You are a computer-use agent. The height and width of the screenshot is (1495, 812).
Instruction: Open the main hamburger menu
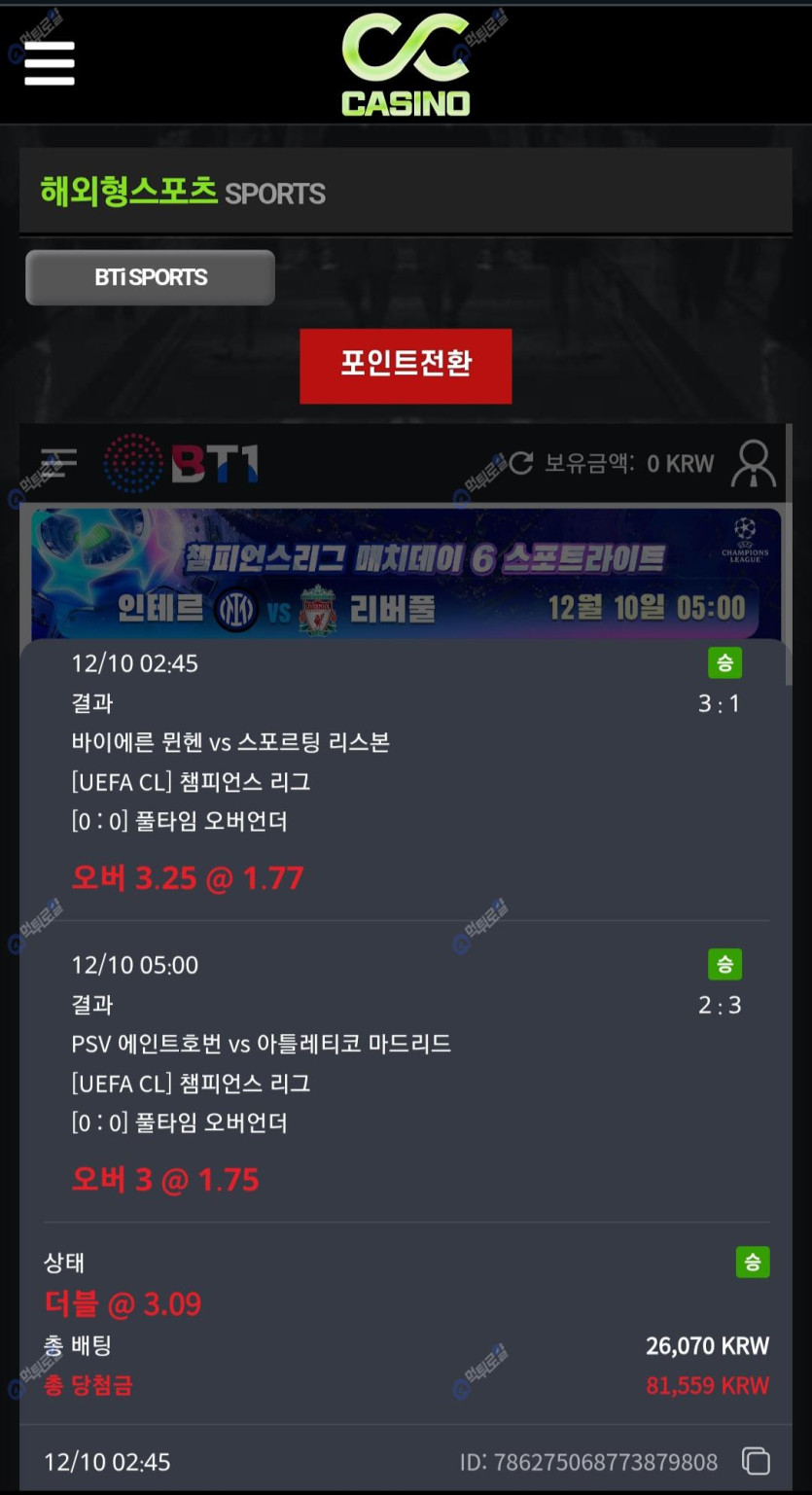(49, 63)
